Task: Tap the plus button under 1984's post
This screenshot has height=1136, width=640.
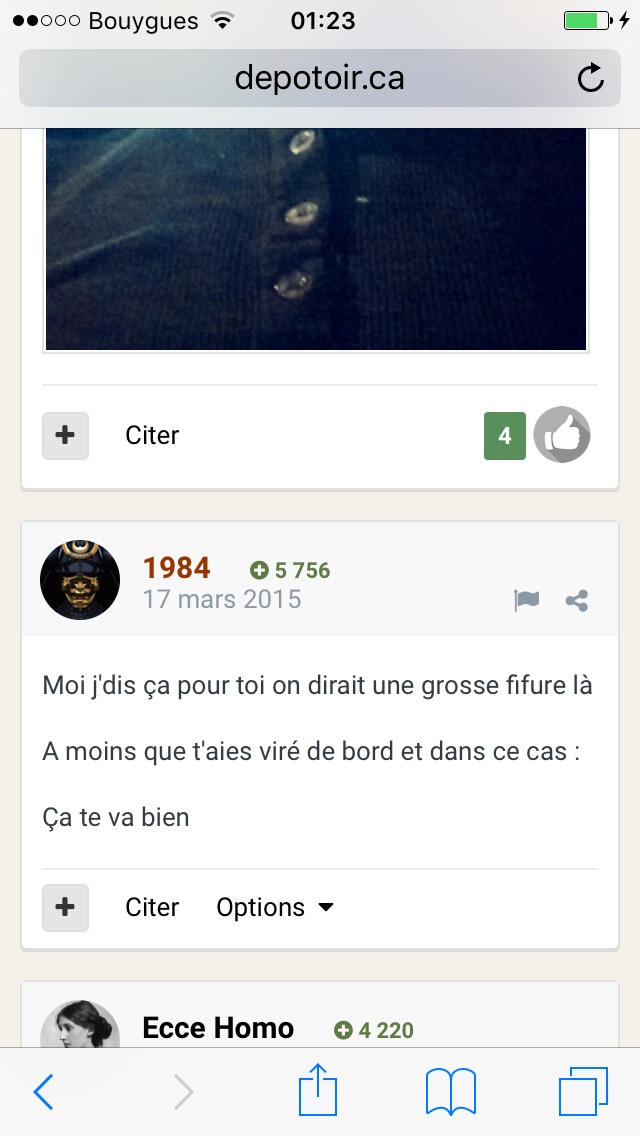Action: tap(65, 907)
